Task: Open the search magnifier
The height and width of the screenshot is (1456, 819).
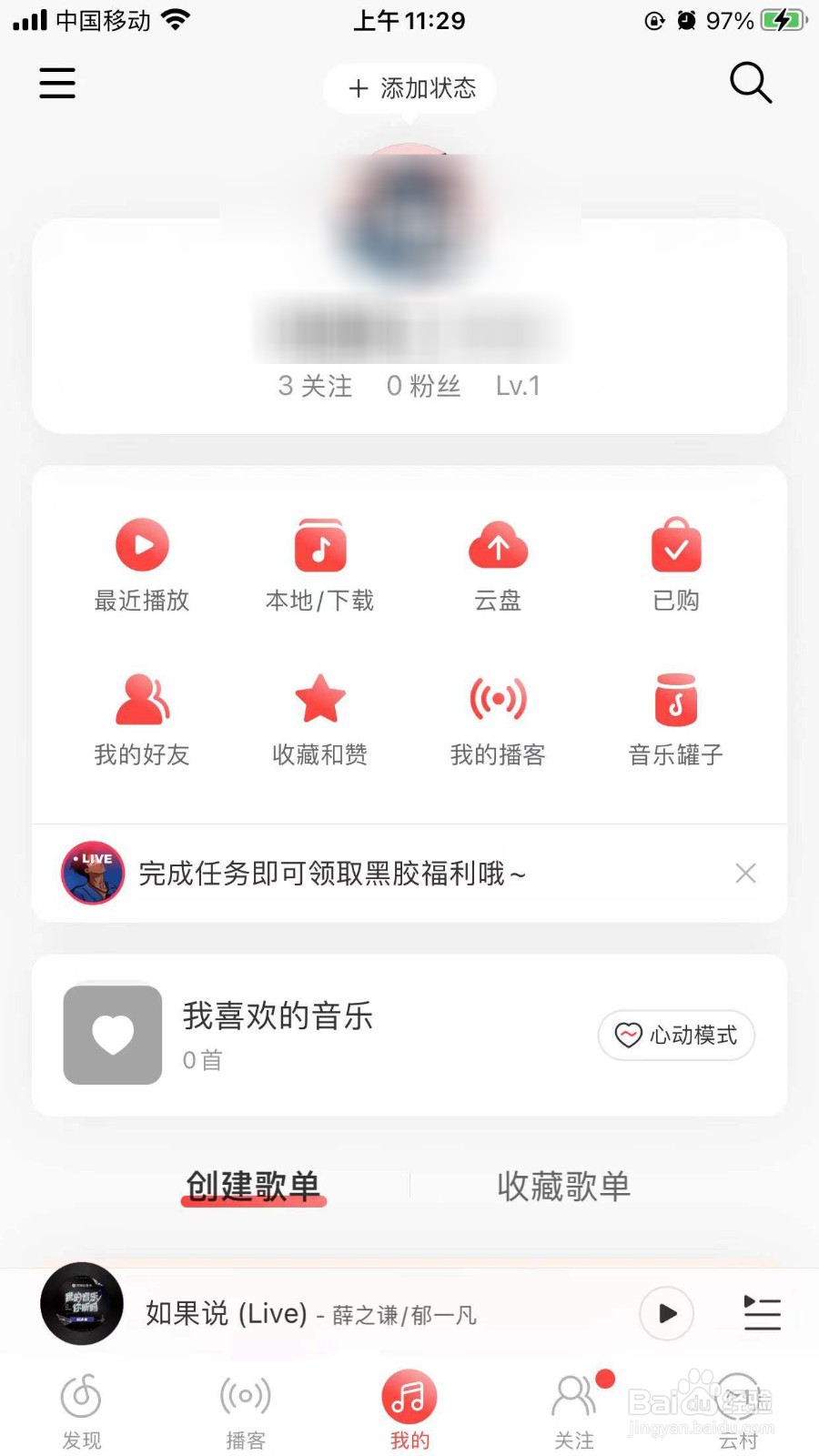Action: click(751, 84)
